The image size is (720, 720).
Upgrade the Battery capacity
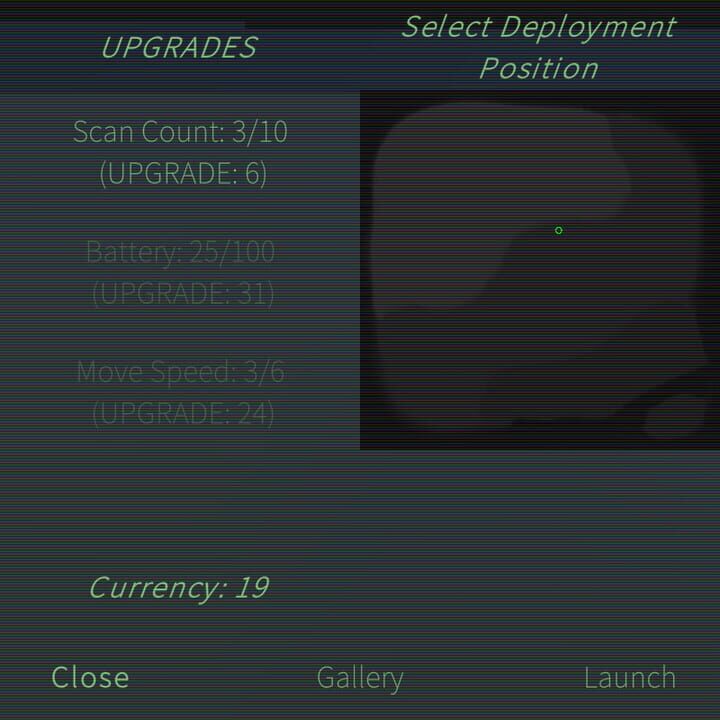coord(180,272)
